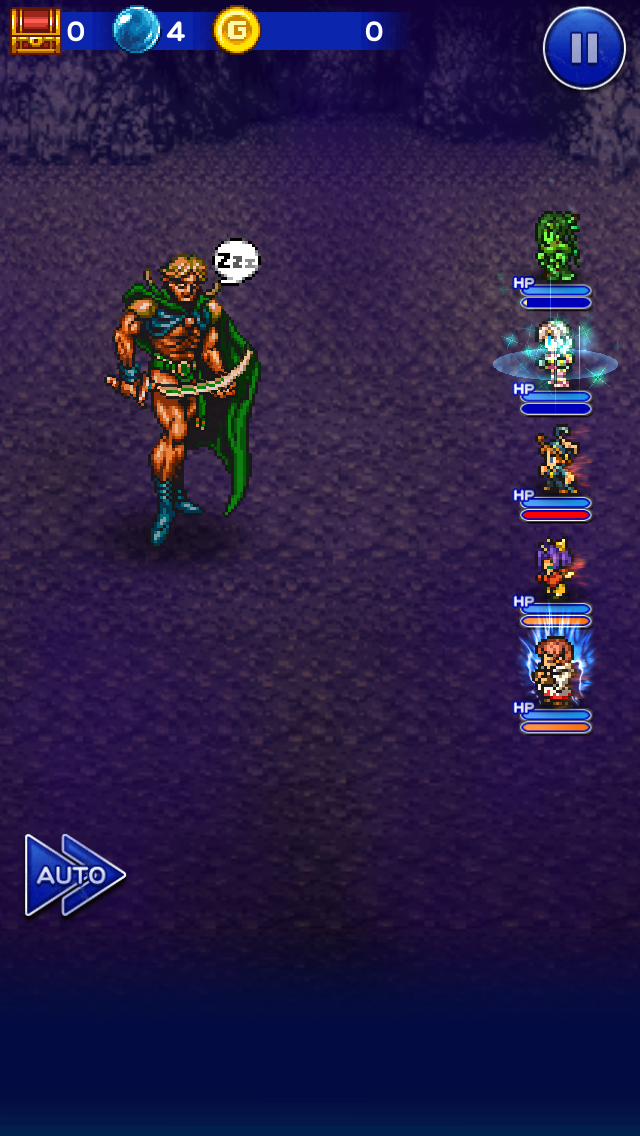Toggle AUTO battle mode
The image size is (640, 1136).
[x=74, y=875]
